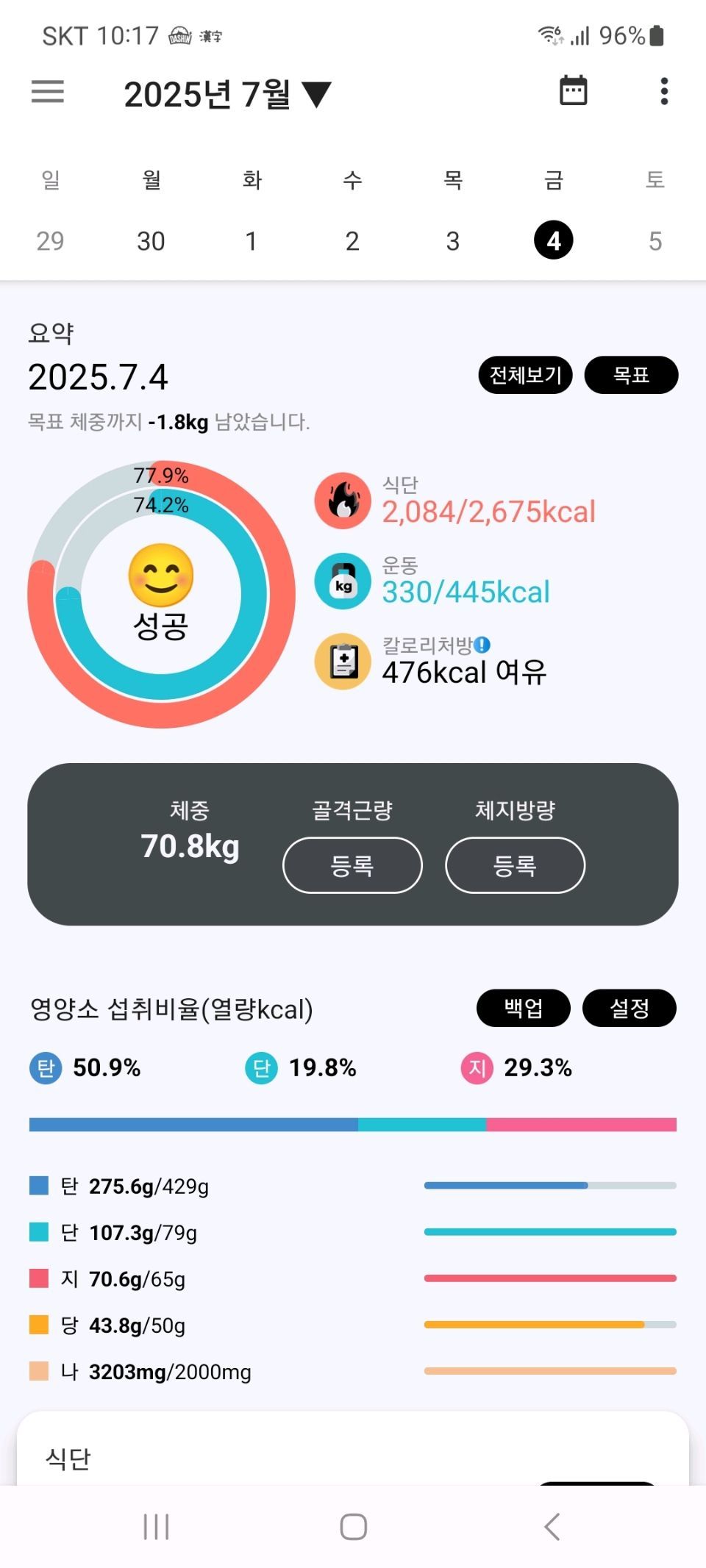706x1568 pixels.
Task: Tap the 전체보기 button
Action: 525,376
